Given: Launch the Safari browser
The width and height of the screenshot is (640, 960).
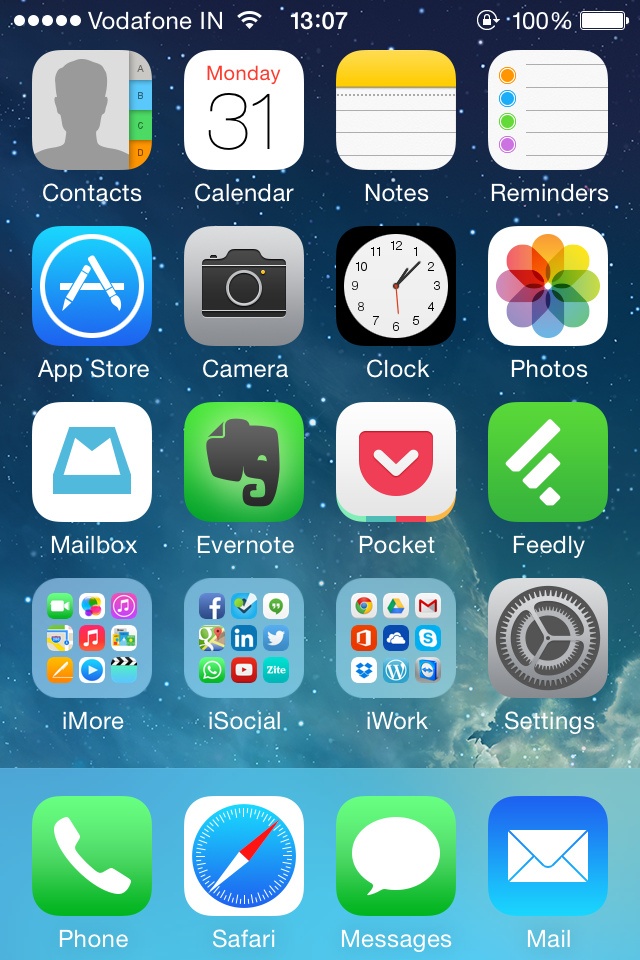Looking at the screenshot, I should pos(244,856).
